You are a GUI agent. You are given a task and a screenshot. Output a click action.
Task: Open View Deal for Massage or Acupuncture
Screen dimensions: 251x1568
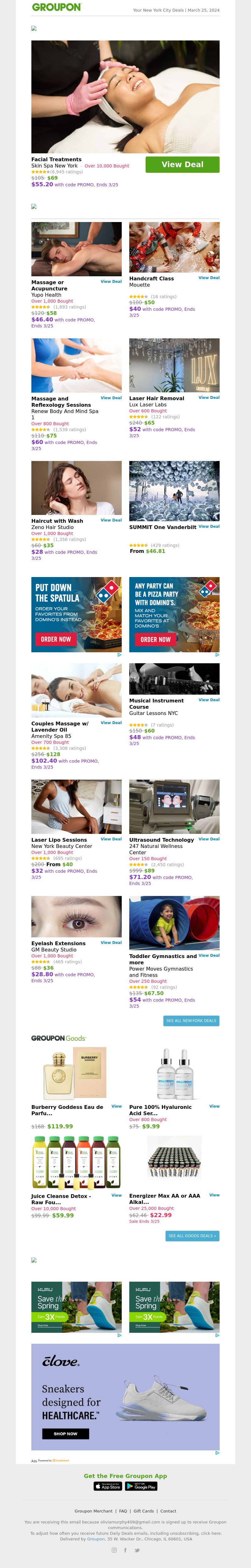111,282
